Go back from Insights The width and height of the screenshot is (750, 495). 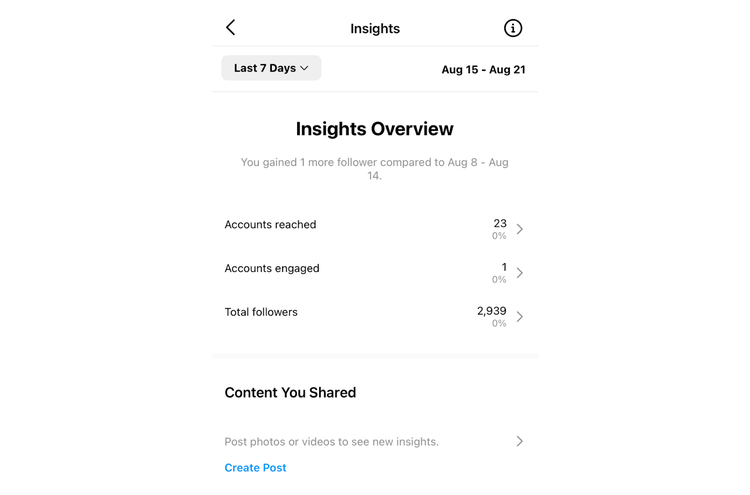coord(231,28)
